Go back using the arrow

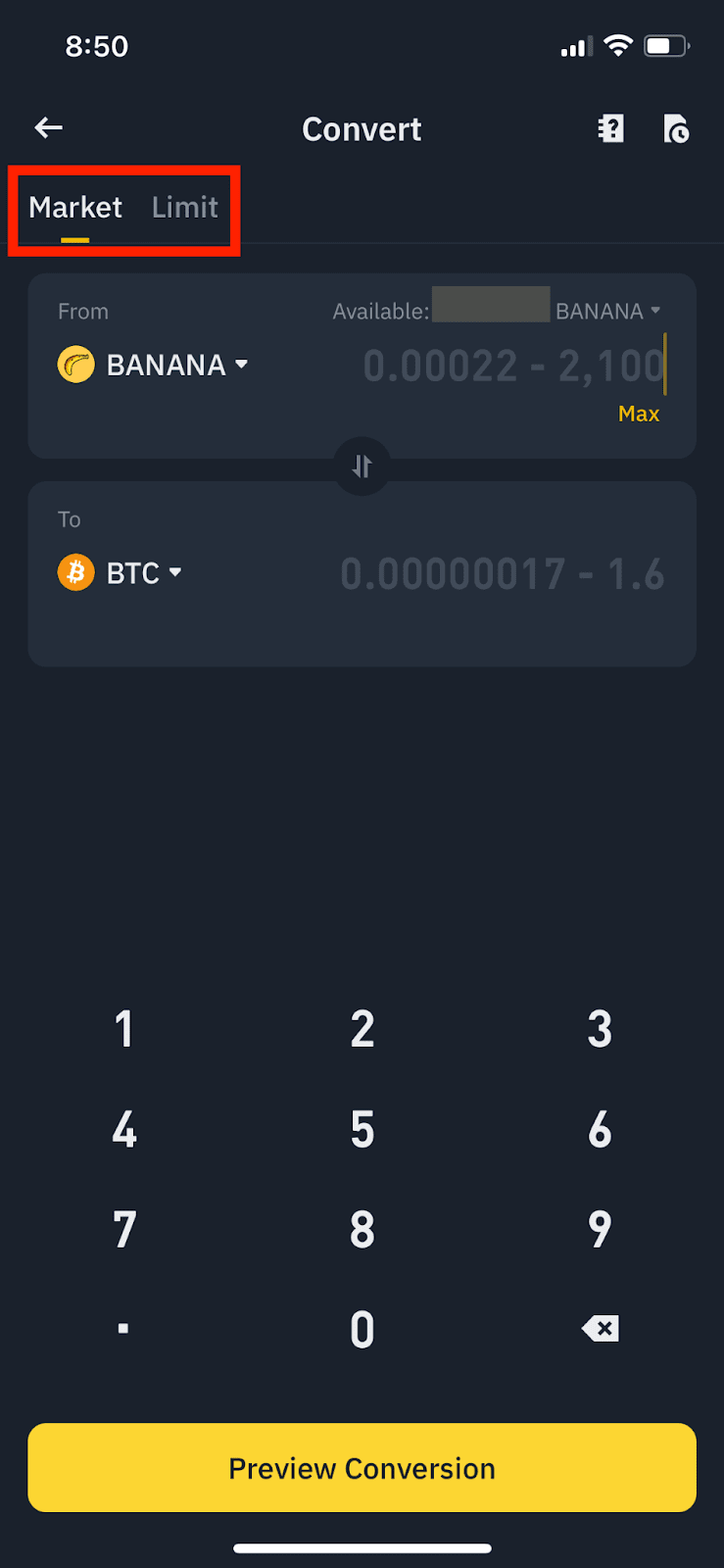pyautogui.click(x=49, y=127)
